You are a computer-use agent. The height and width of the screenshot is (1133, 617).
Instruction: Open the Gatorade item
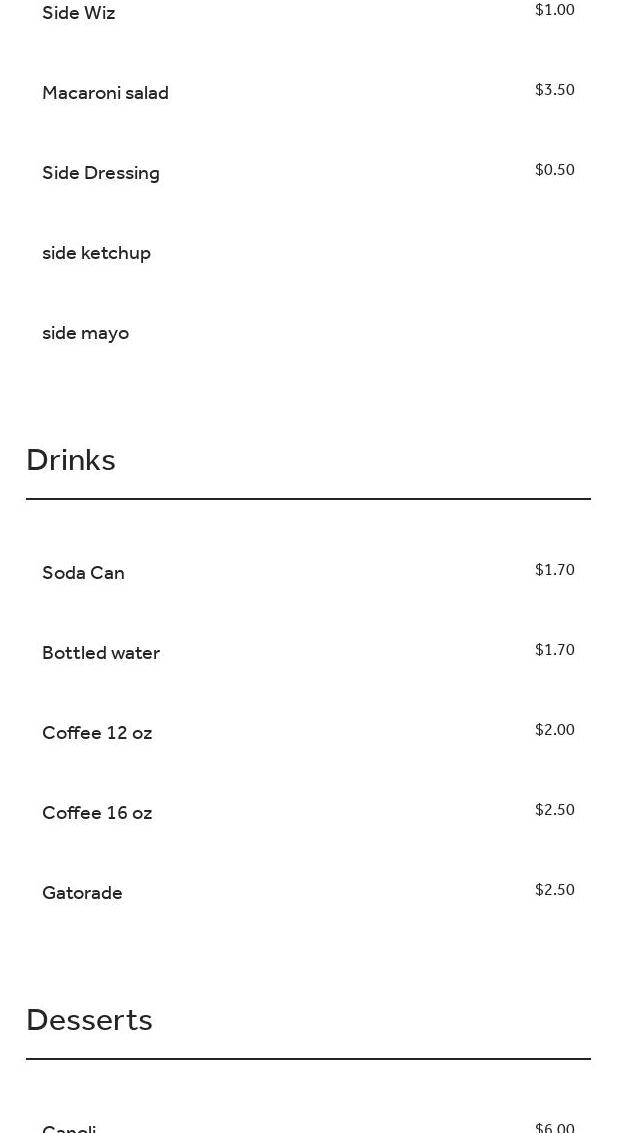[82, 893]
